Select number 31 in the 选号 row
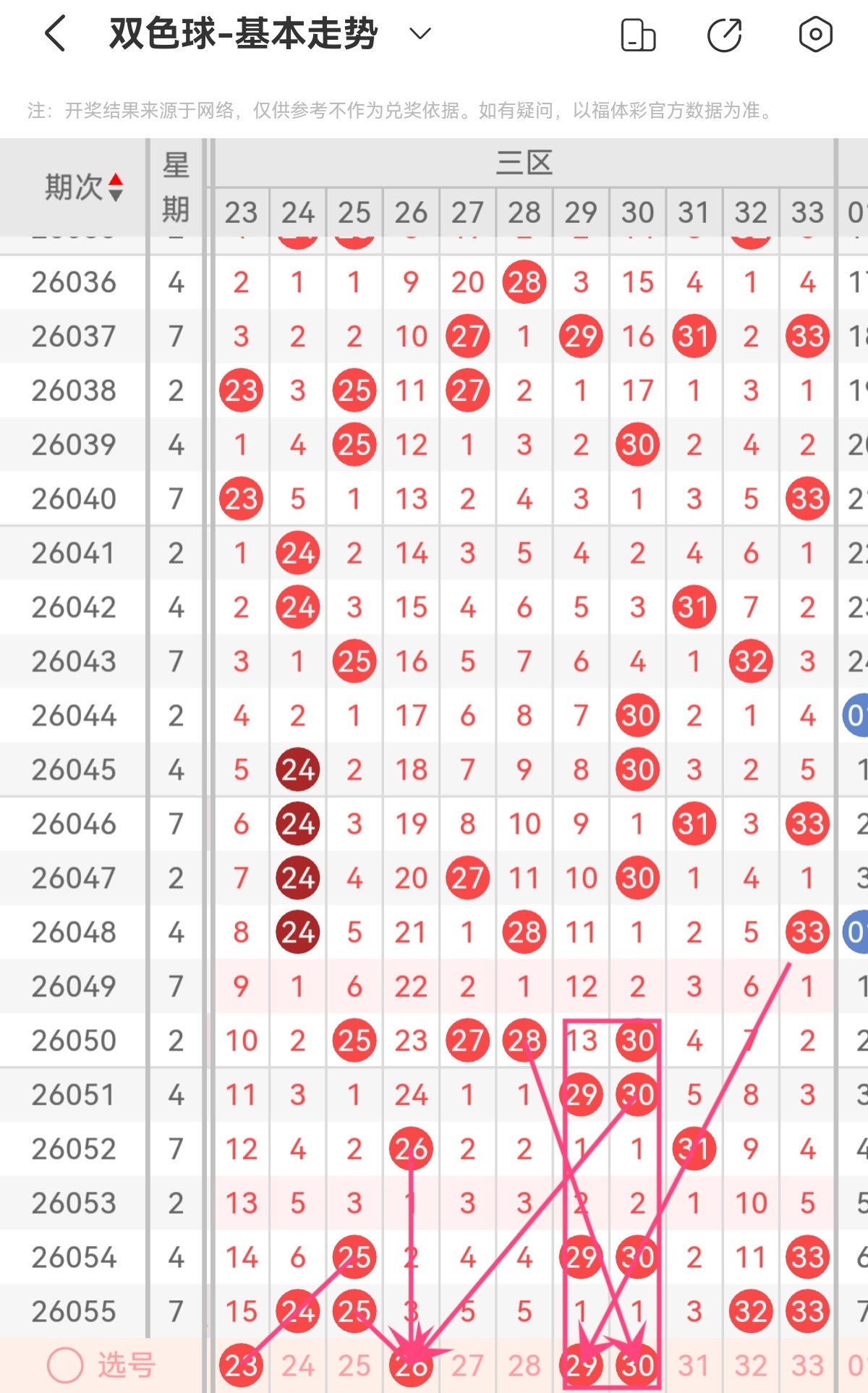 tap(694, 1366)
